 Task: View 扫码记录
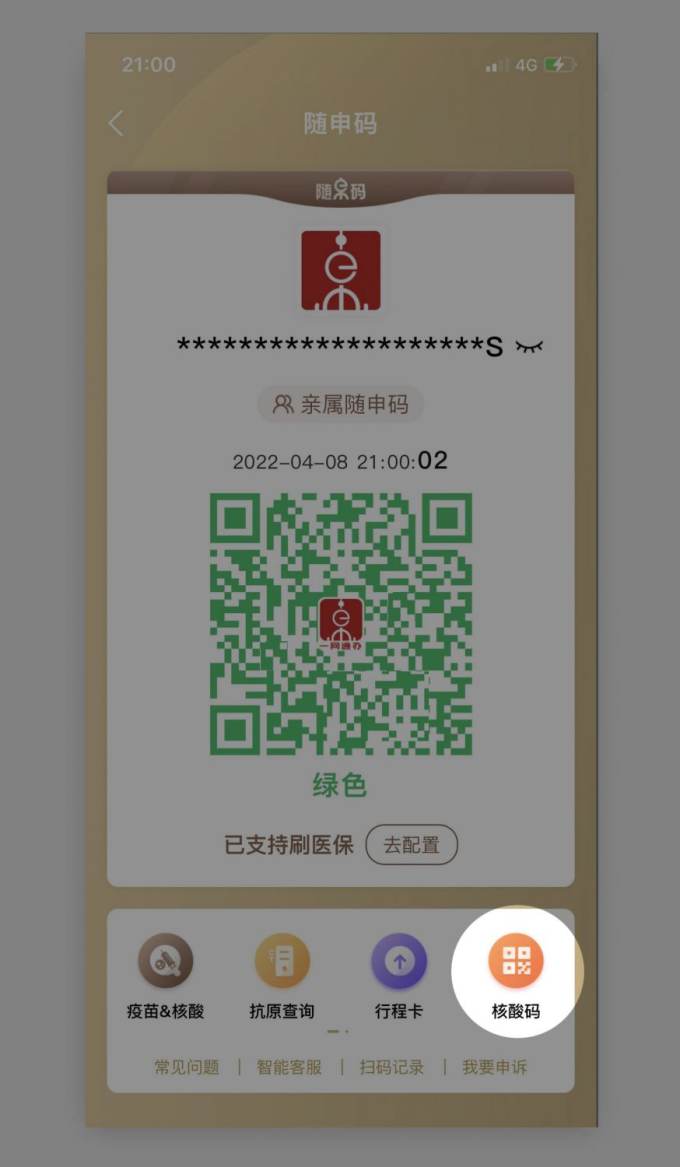(392, 1067)
